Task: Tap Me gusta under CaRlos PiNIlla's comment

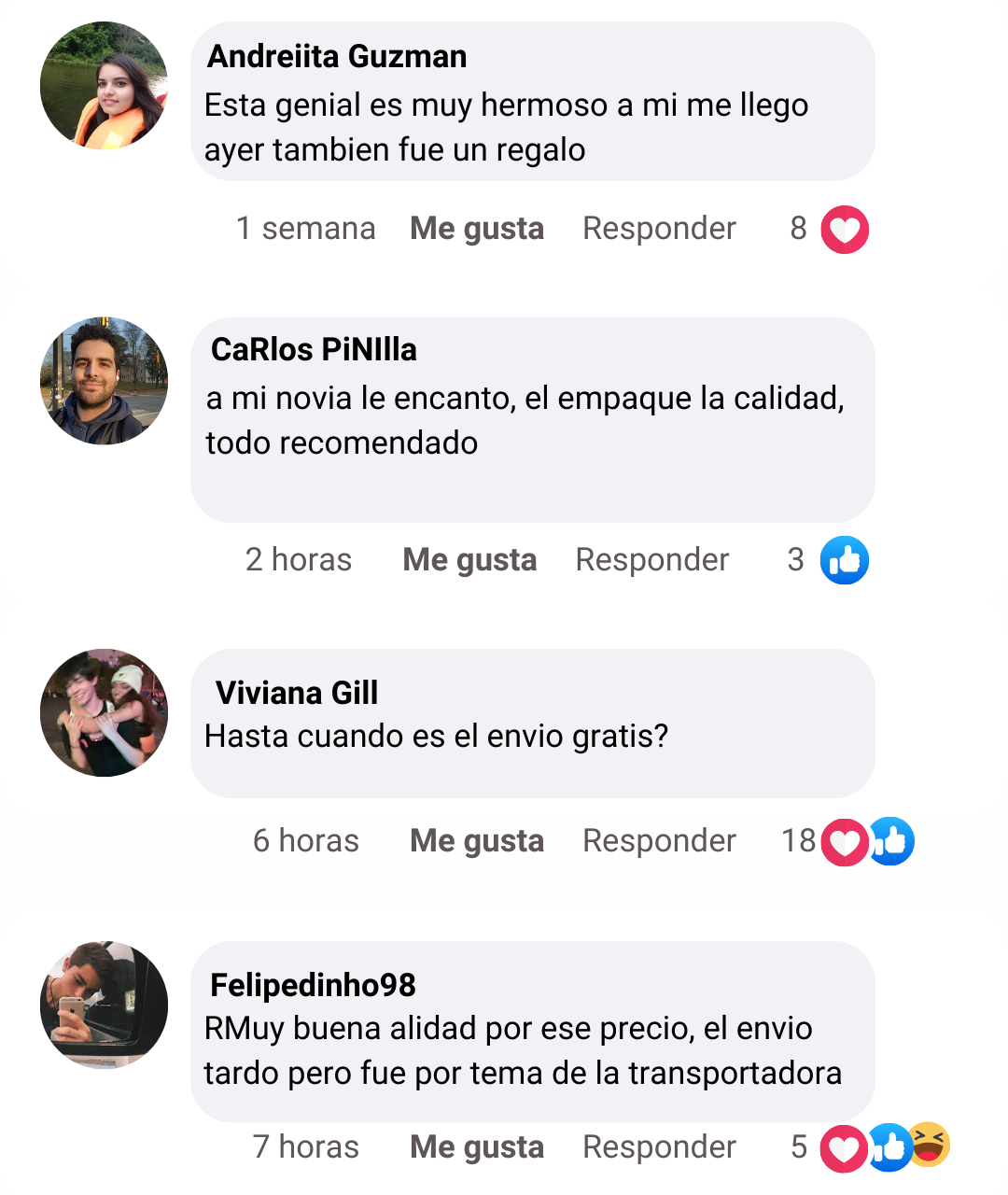Action: [469, 560]
